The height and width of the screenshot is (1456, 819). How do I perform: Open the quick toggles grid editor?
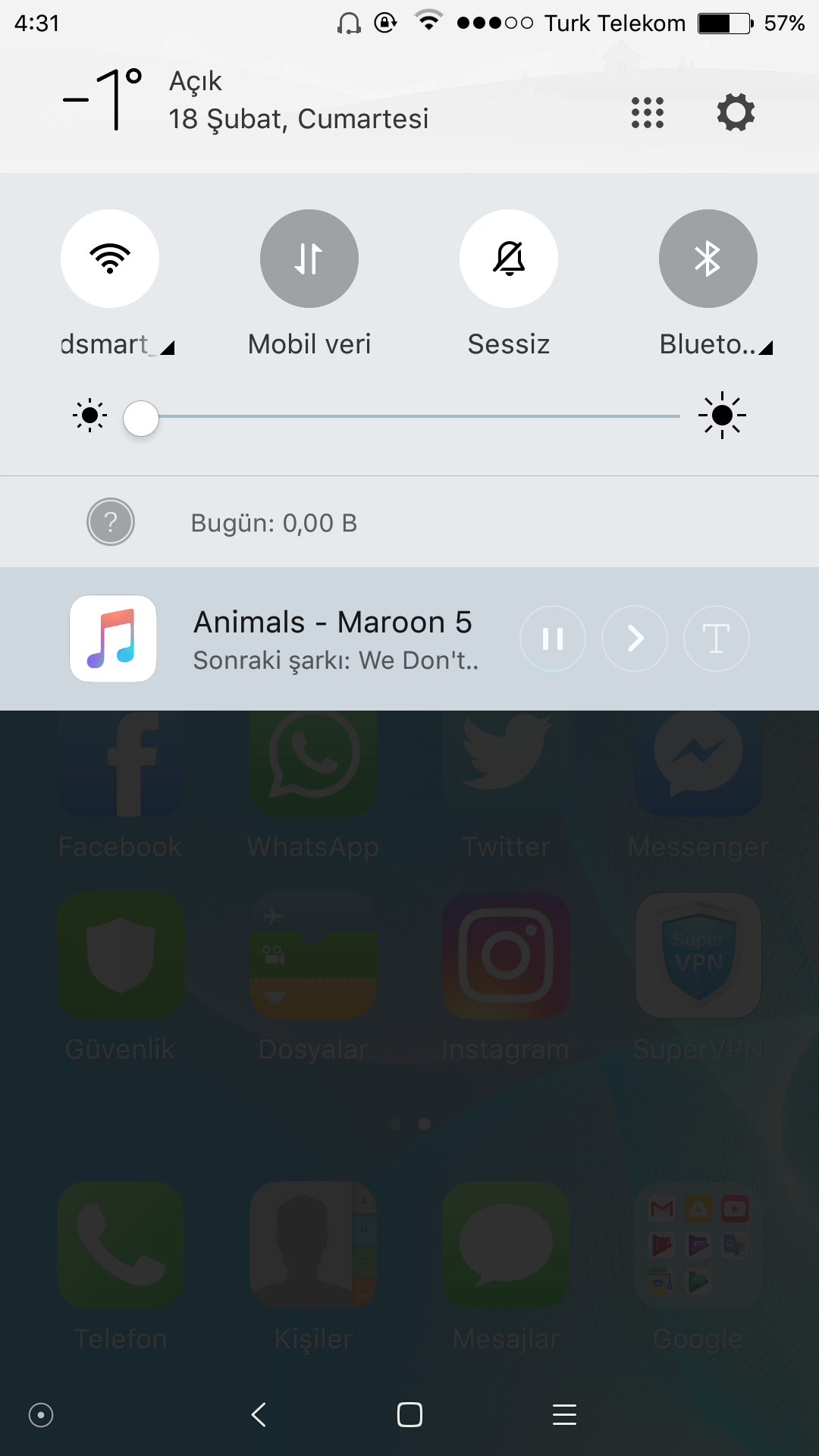(x=648, y=113)
